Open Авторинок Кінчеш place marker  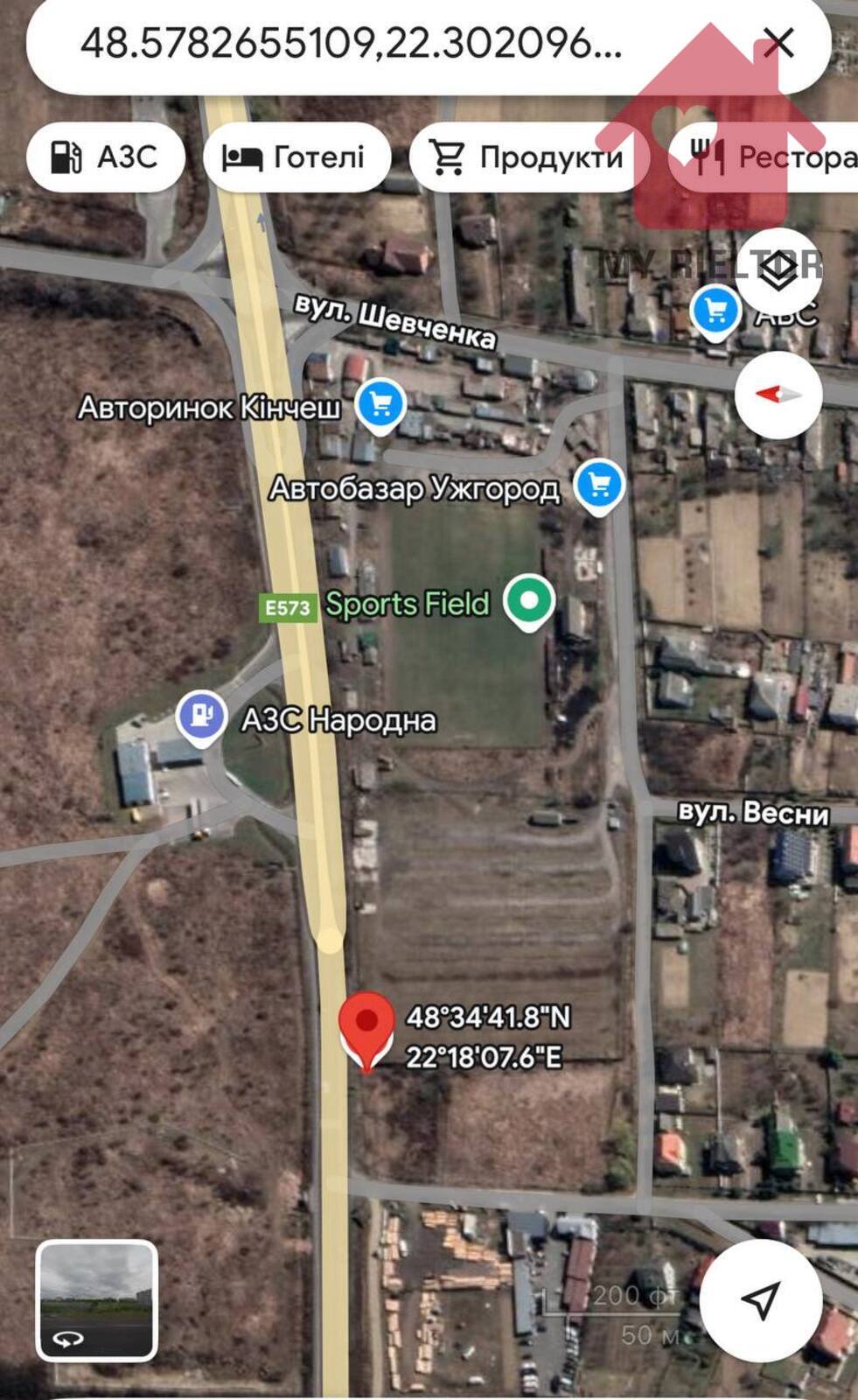click(x=380, y=404)
